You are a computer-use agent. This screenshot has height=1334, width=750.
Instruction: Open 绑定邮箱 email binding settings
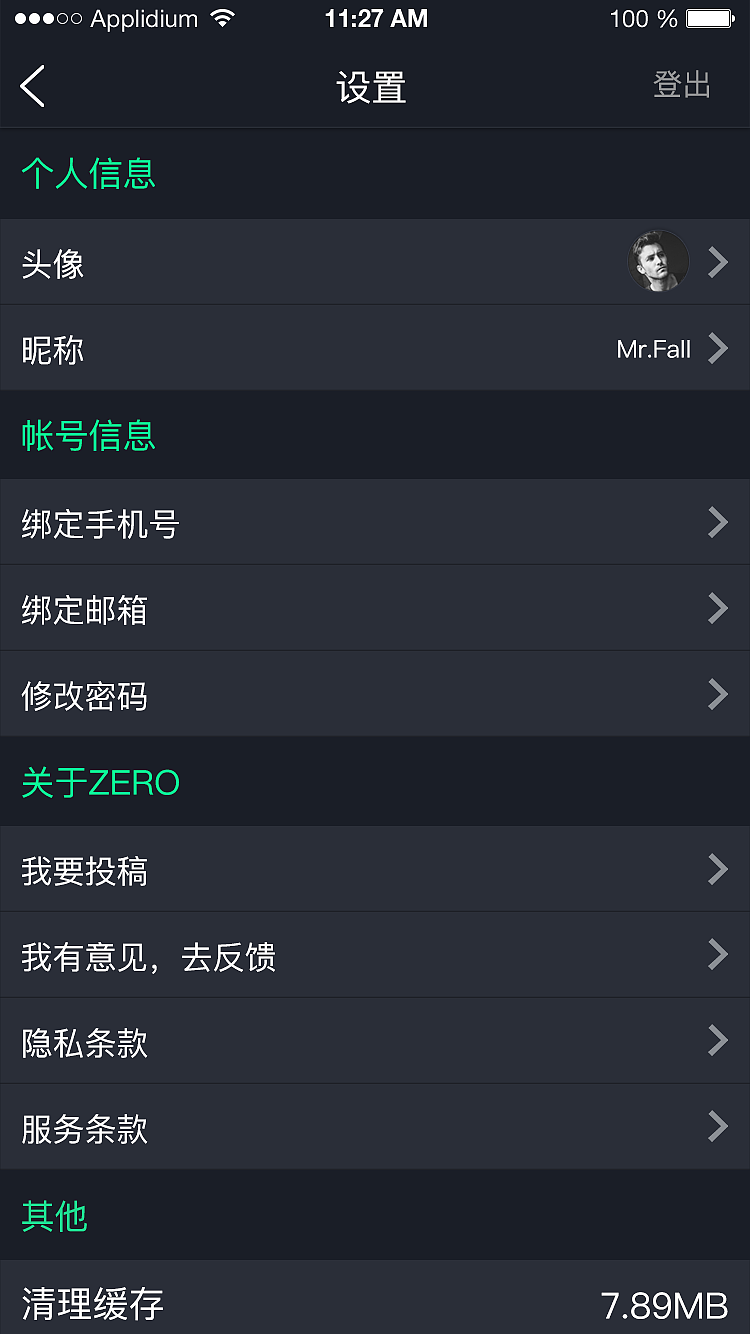pos(375,608)
